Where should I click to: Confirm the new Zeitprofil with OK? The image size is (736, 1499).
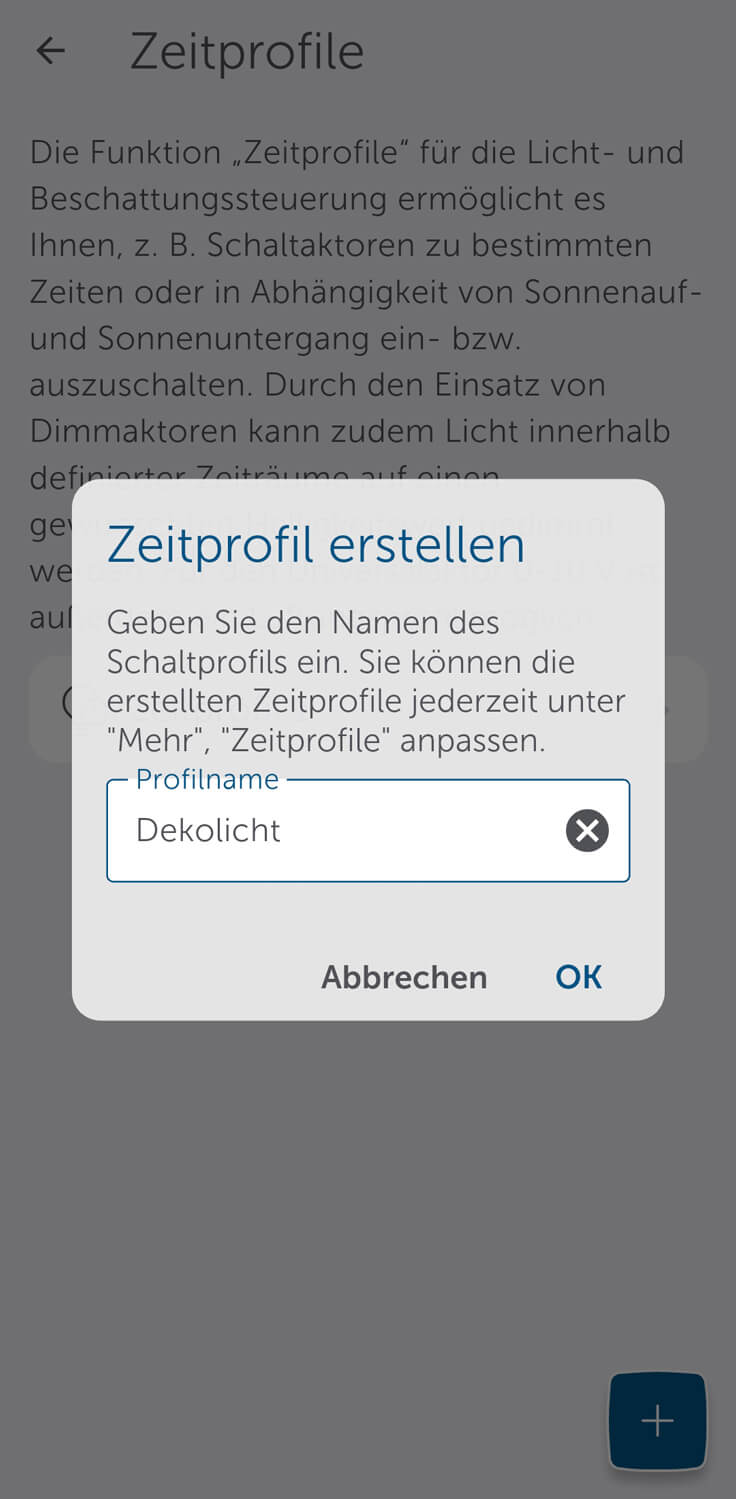tap(579, 977)
